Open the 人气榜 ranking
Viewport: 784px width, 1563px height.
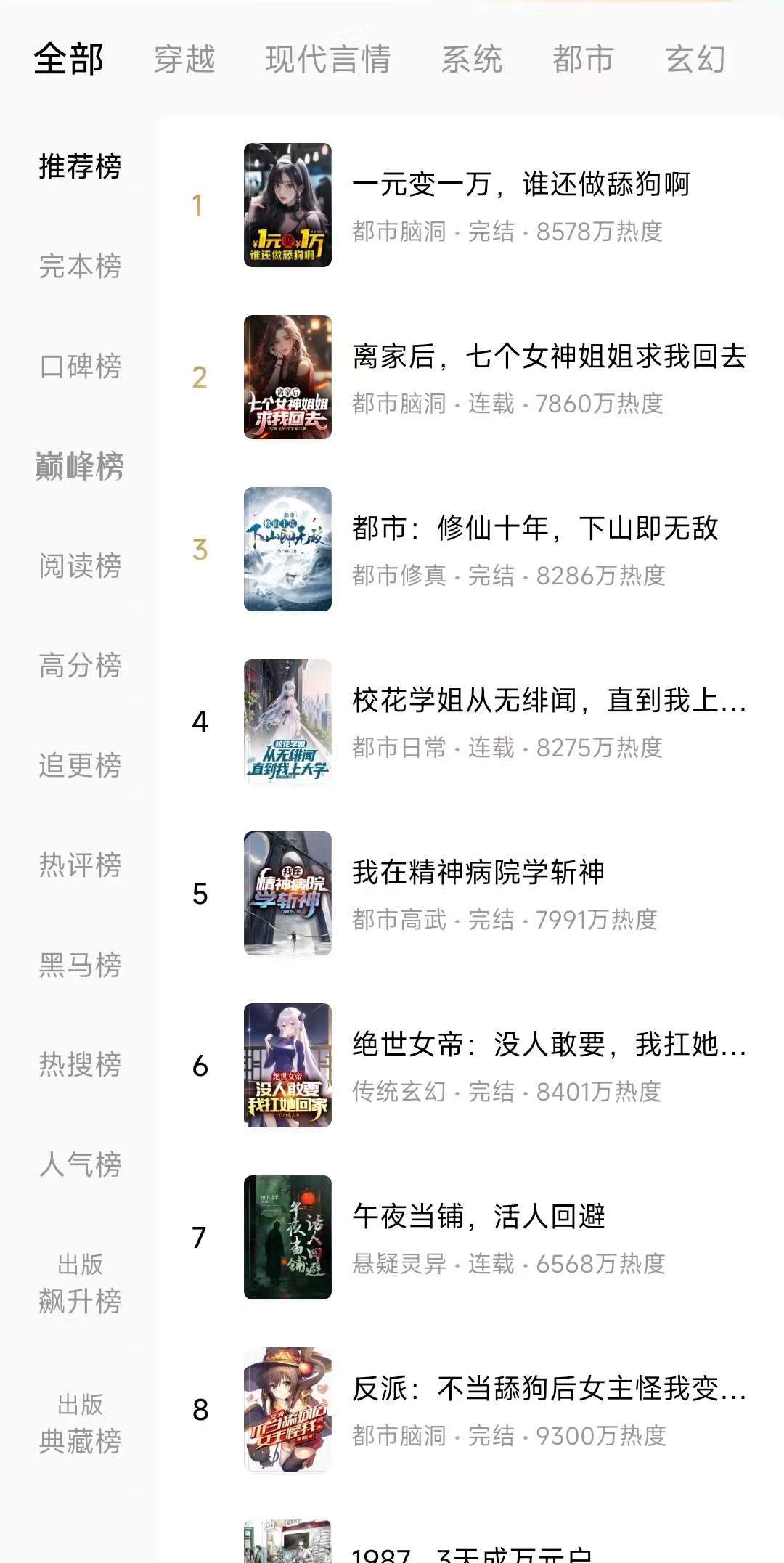point(80,1164)
